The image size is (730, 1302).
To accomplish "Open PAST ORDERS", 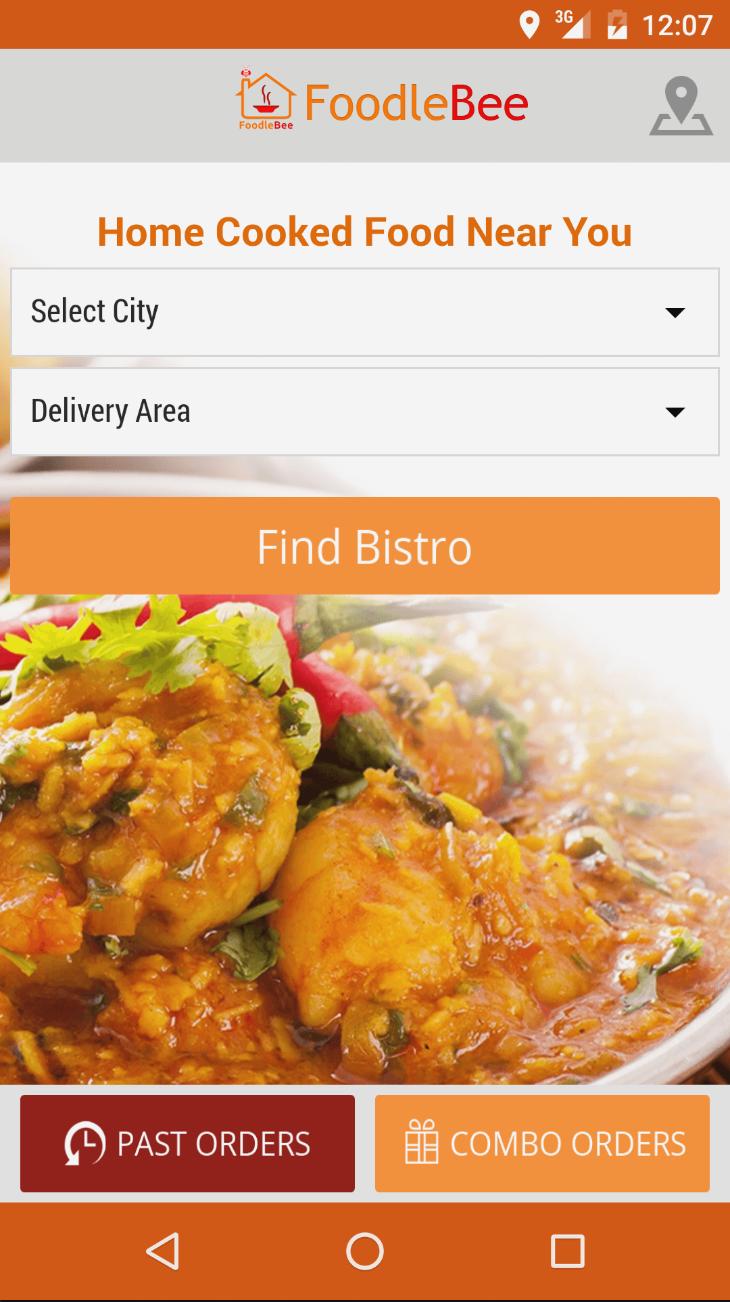I will coord(187,1143).
